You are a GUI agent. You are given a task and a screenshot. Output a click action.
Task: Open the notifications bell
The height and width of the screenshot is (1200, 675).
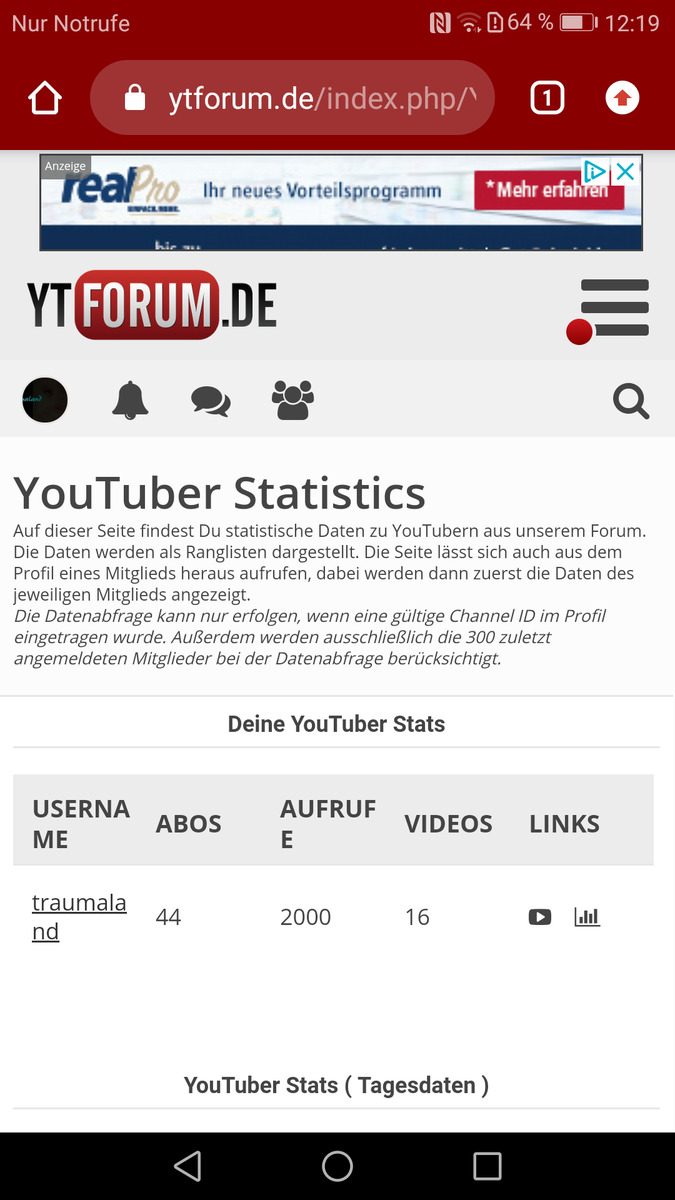click(130, 400)
